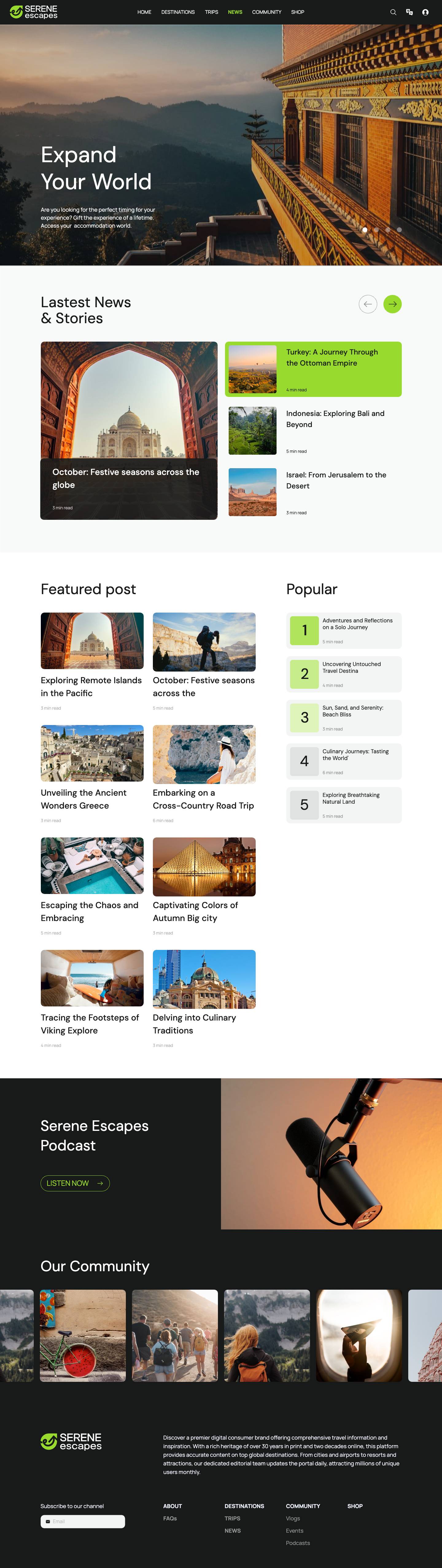Go to Destinations in top menu
This screenshot has height=1568, width=442.
(177, 12)
